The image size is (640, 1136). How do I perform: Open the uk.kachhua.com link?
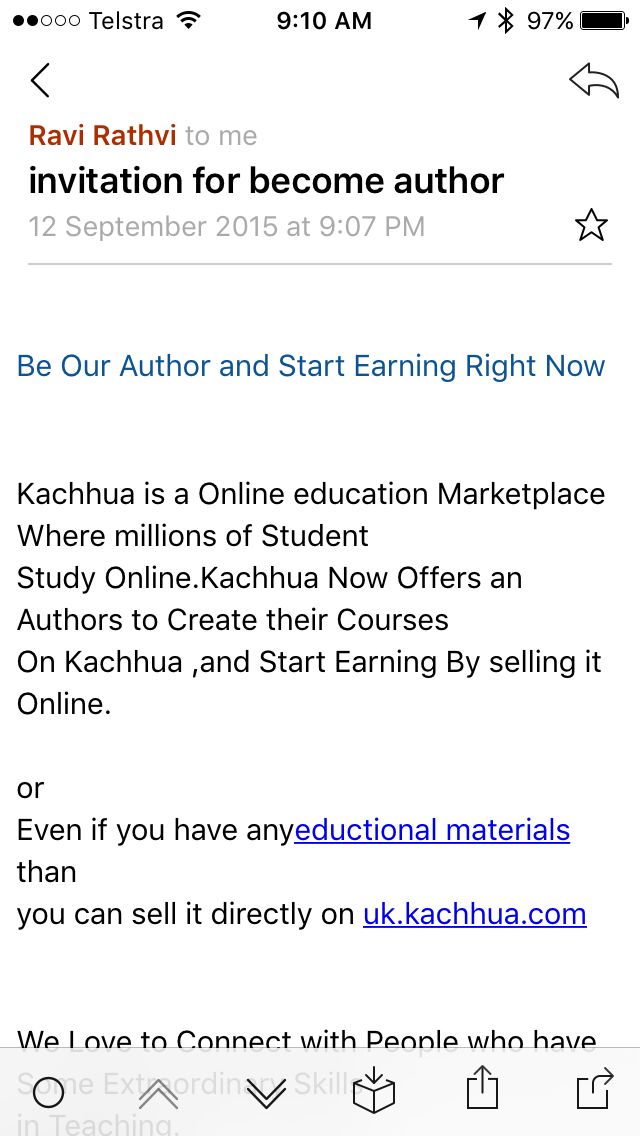pyautogui.click(x=474, y=914)
